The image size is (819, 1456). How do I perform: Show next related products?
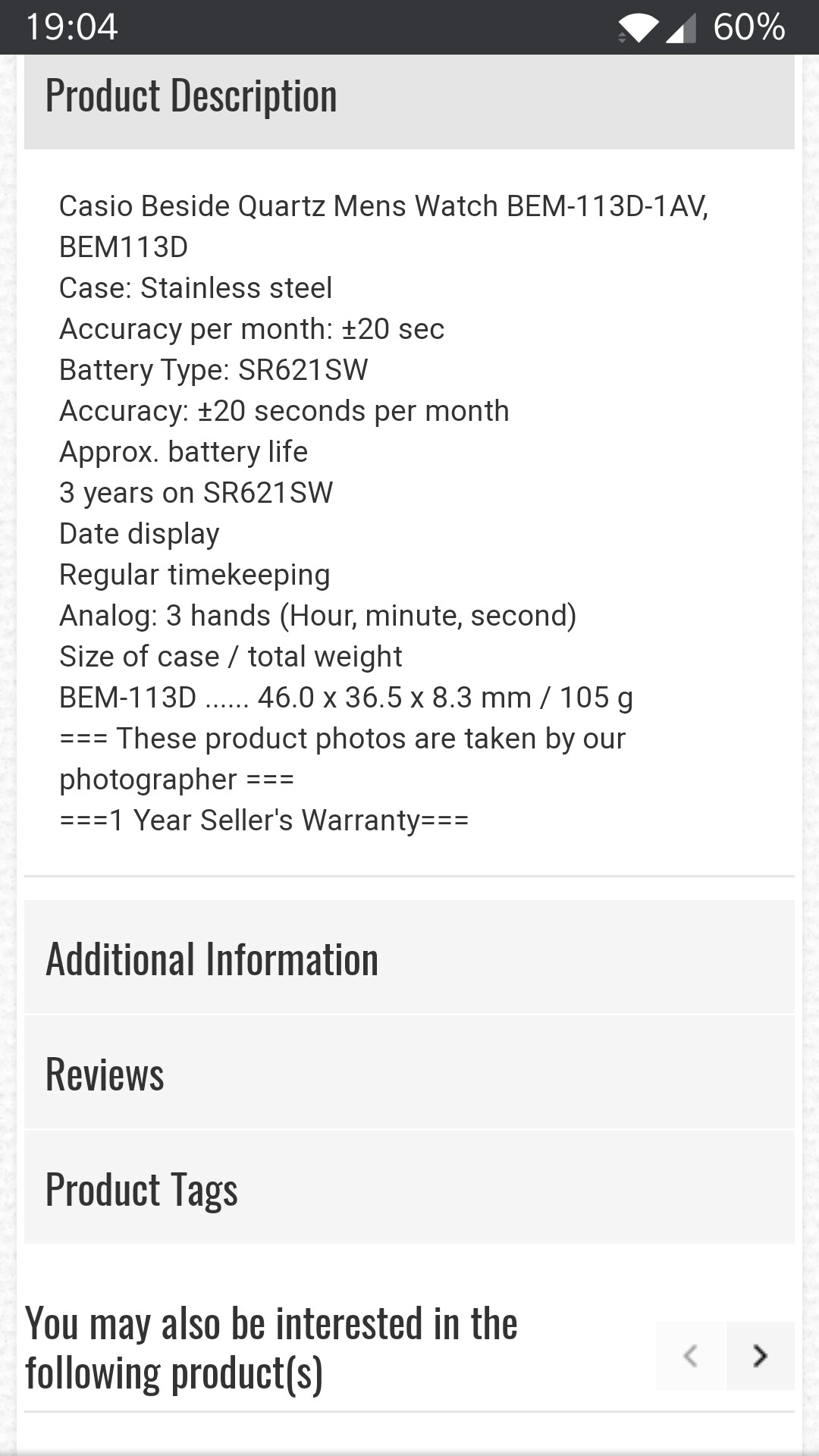pos(760,1356)
